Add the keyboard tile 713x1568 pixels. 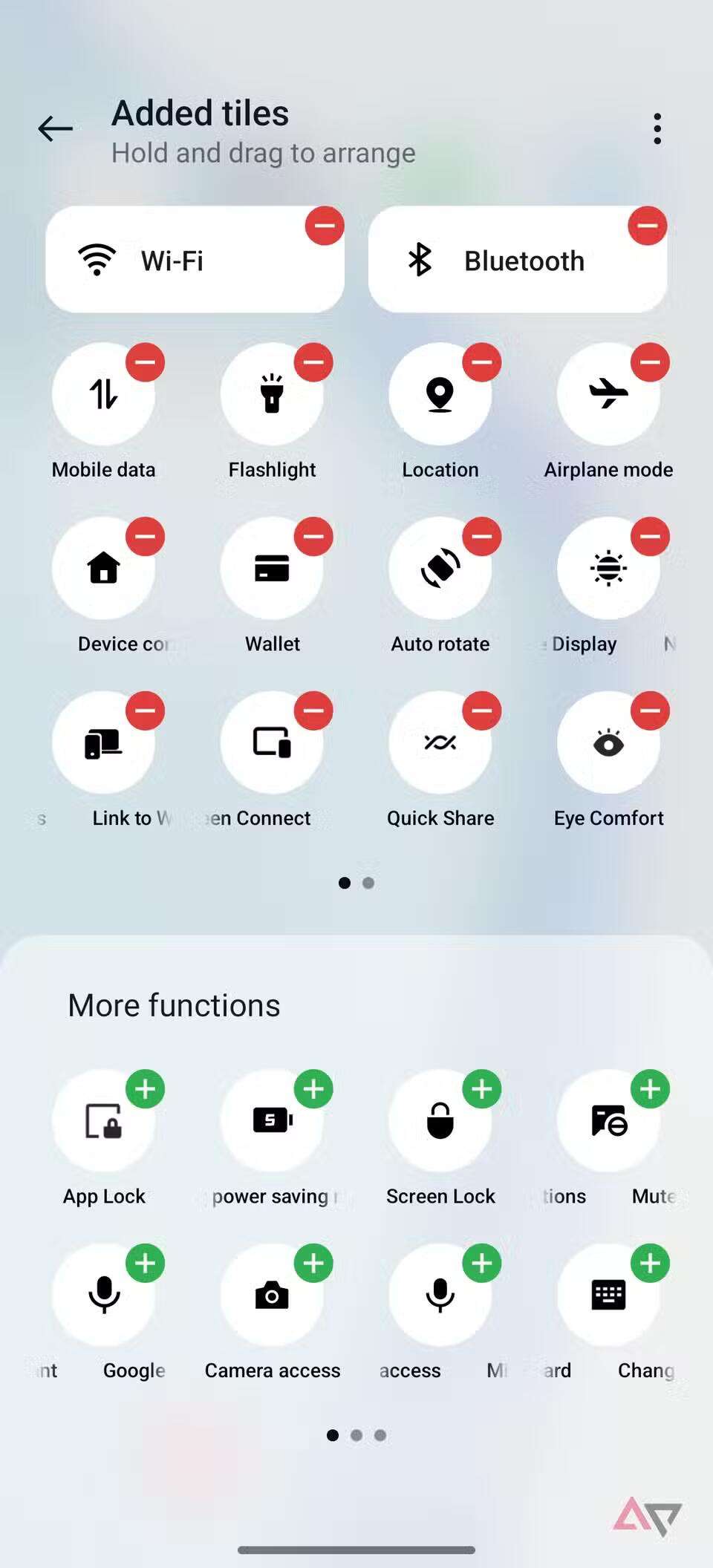(x=650, y=1263)
